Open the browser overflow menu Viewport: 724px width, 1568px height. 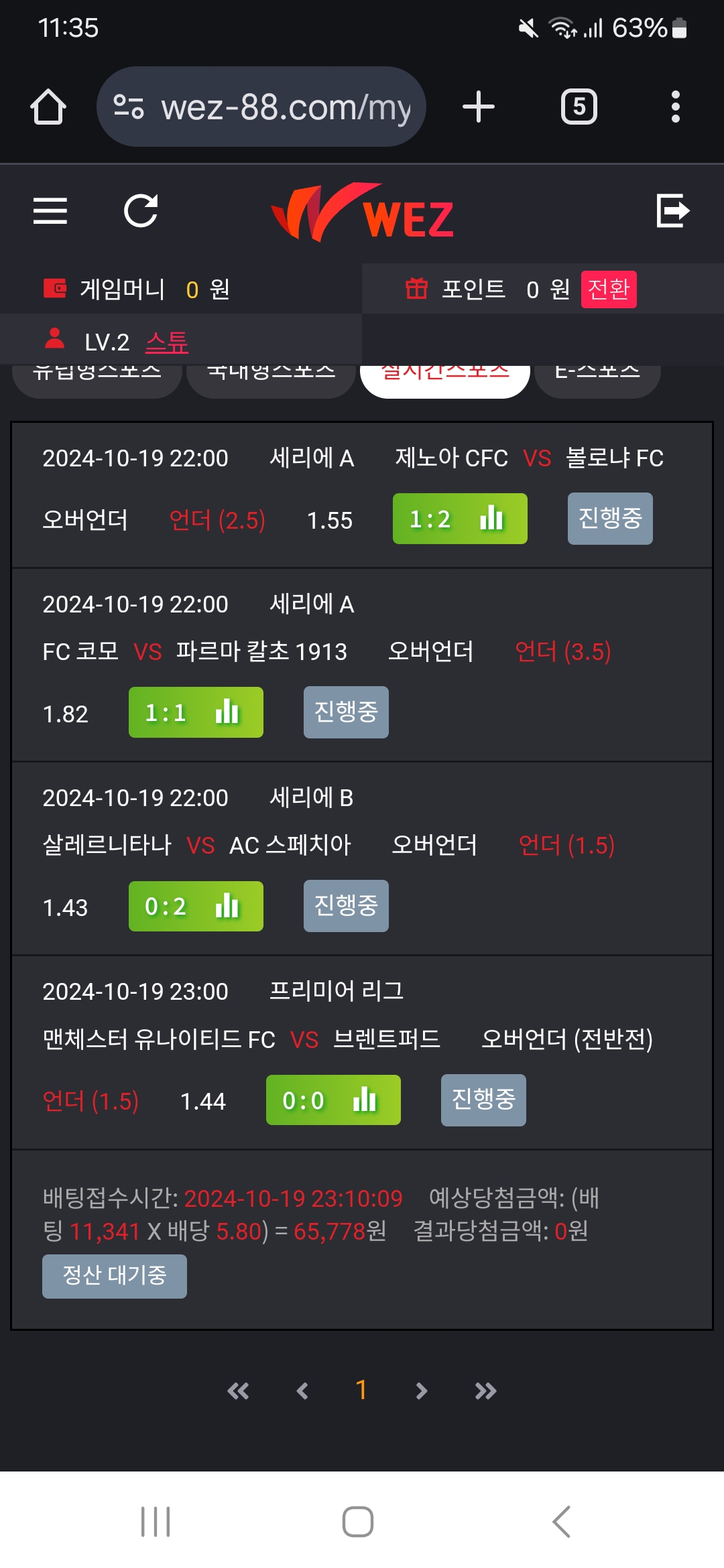click(676, 107)
